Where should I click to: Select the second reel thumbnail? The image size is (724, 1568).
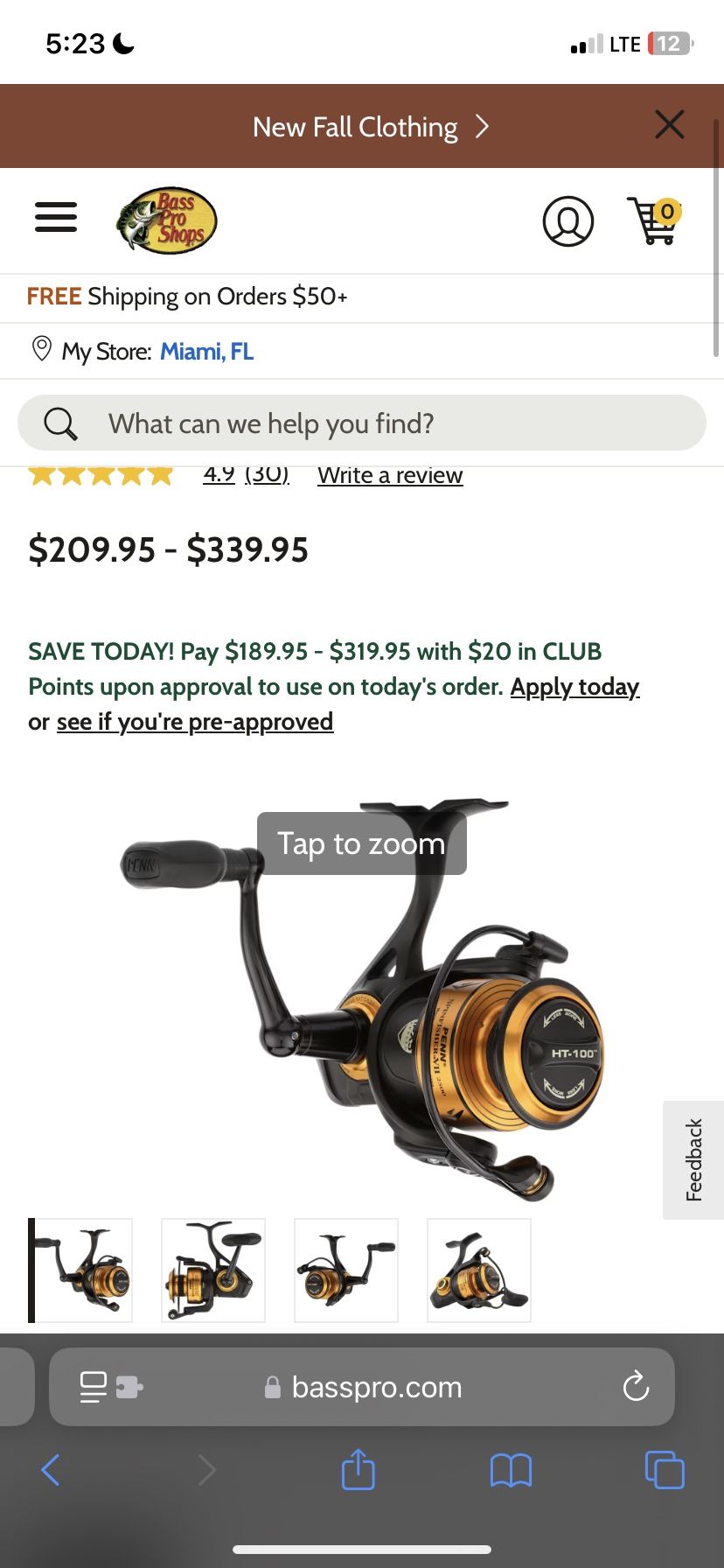click(213, 1270)
